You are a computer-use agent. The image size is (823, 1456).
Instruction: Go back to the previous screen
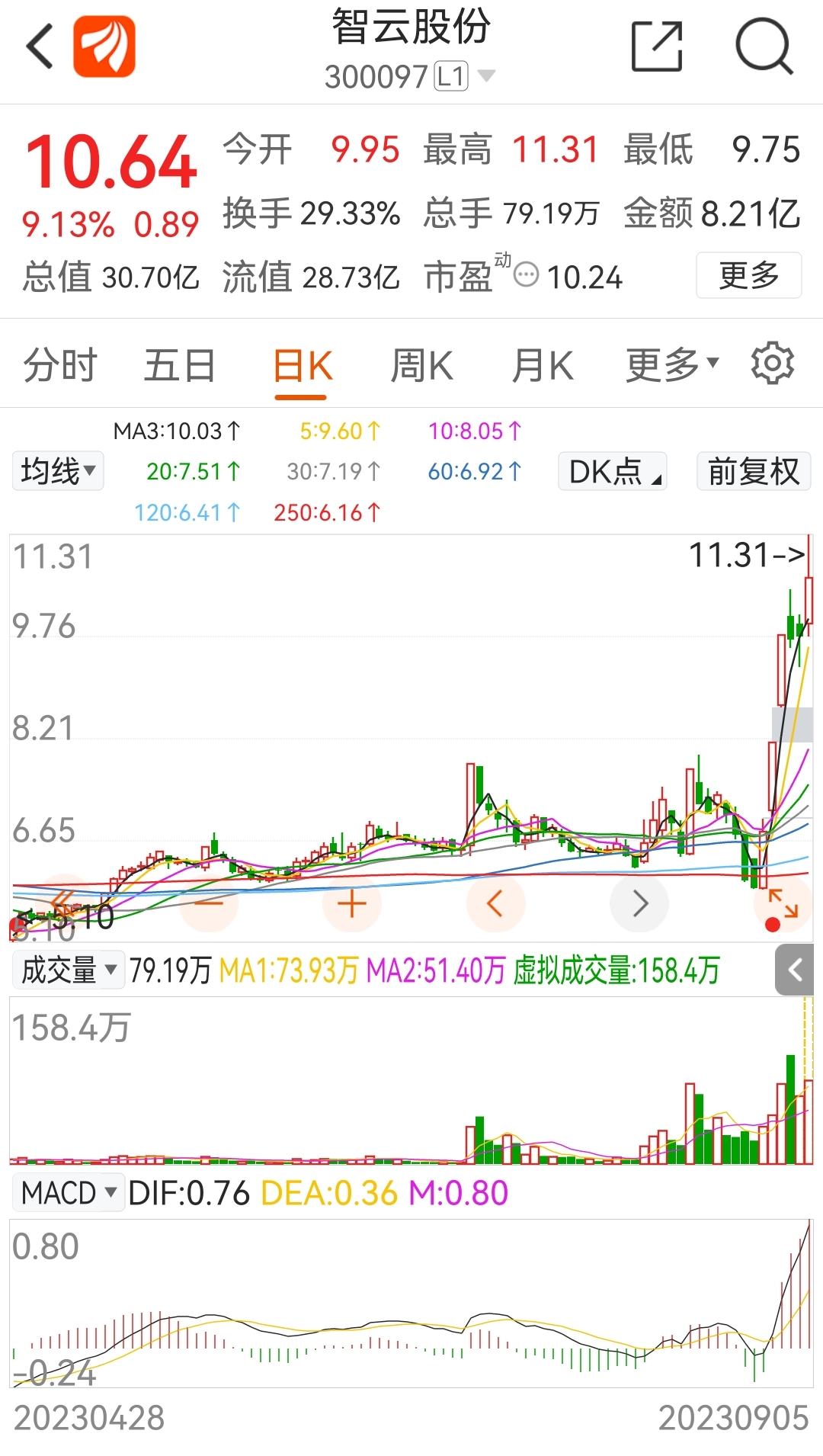(x=40, y=47)
